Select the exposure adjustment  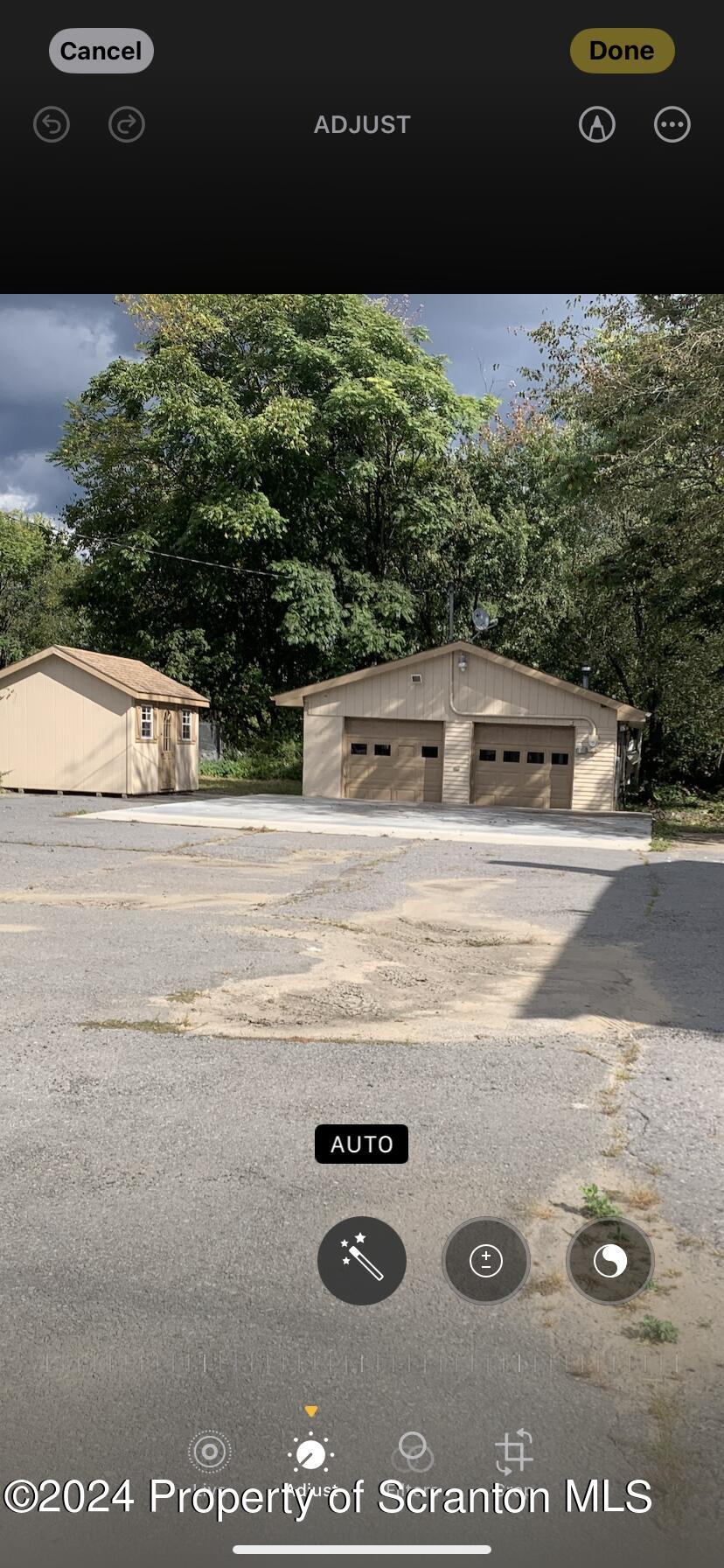tap(486, 1261)
